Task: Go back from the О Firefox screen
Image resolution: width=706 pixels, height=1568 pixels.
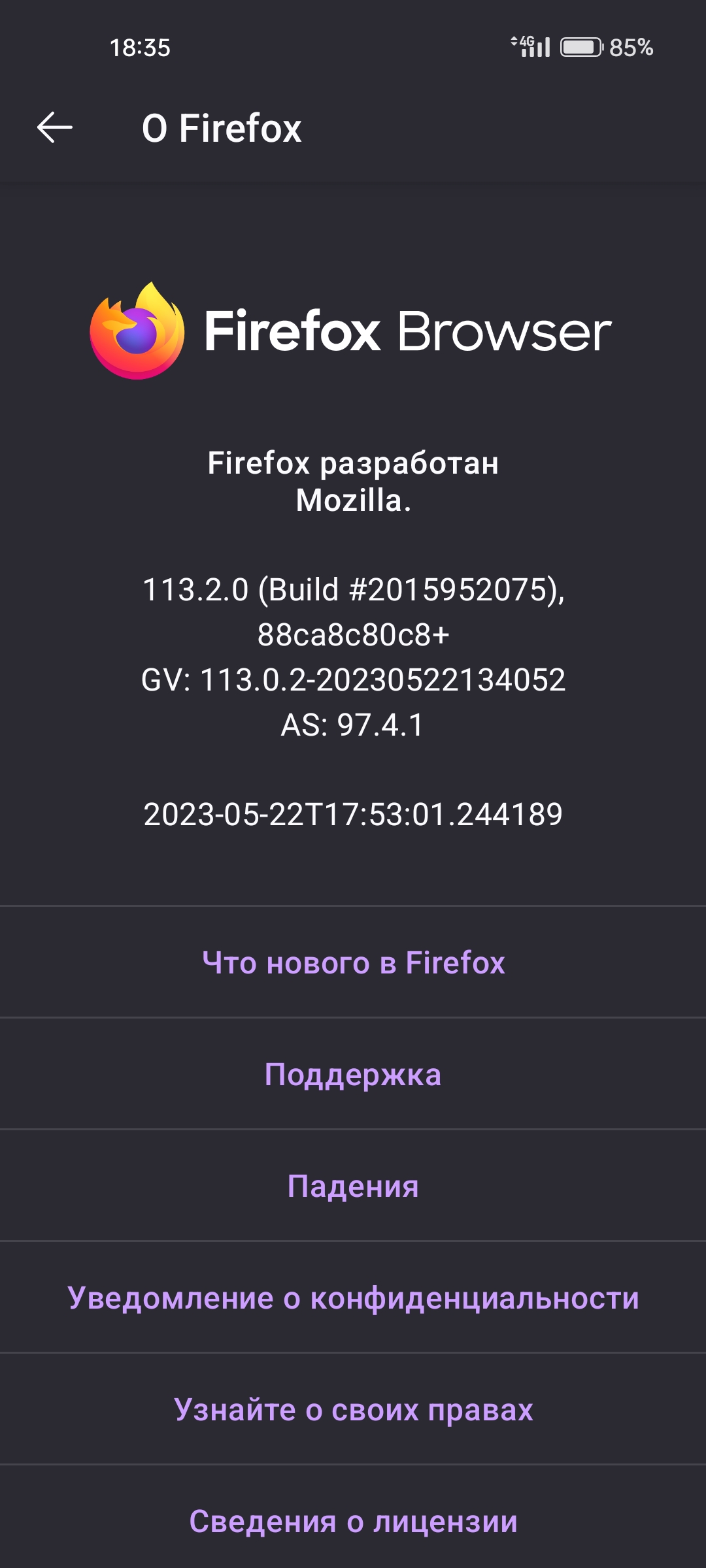Action: (x=55, y=127)
